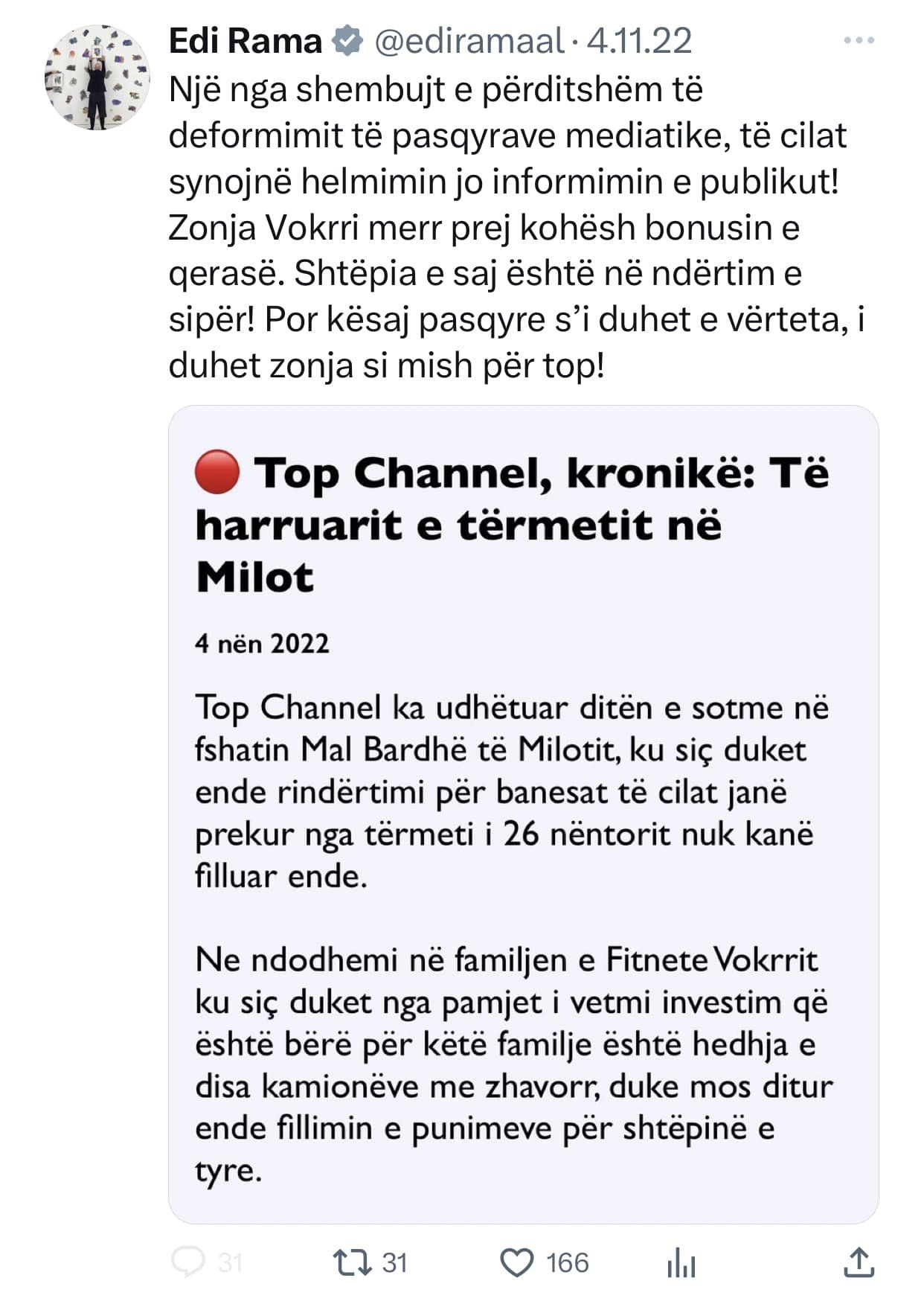View the tweet's analytics
The width and height of the screenshot is (924, 1310).
tap(681, 1263)
